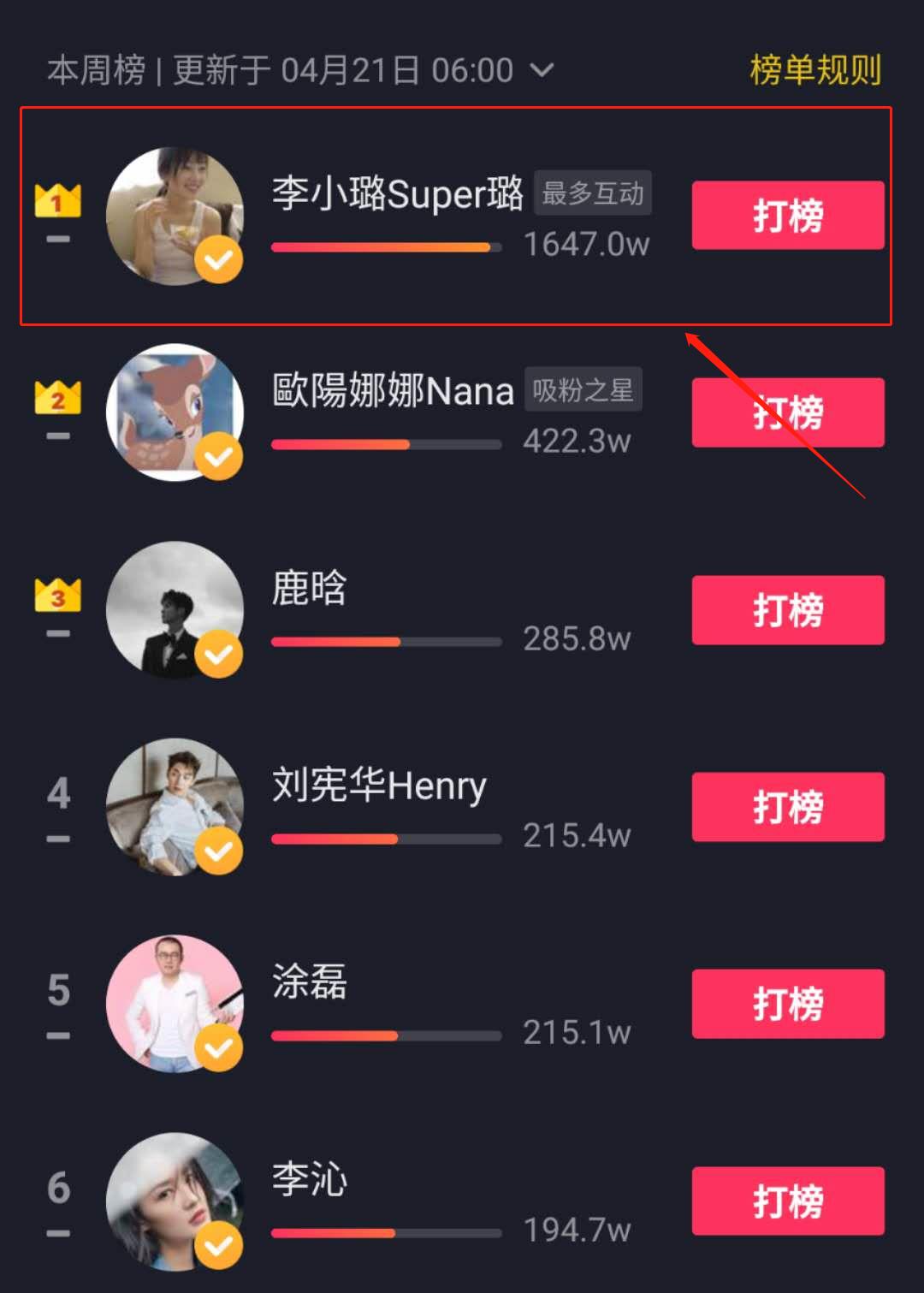924x1293 pixels.
Task: Toggle 打榜 support for 鹿晗
Action: click(787, 609)
